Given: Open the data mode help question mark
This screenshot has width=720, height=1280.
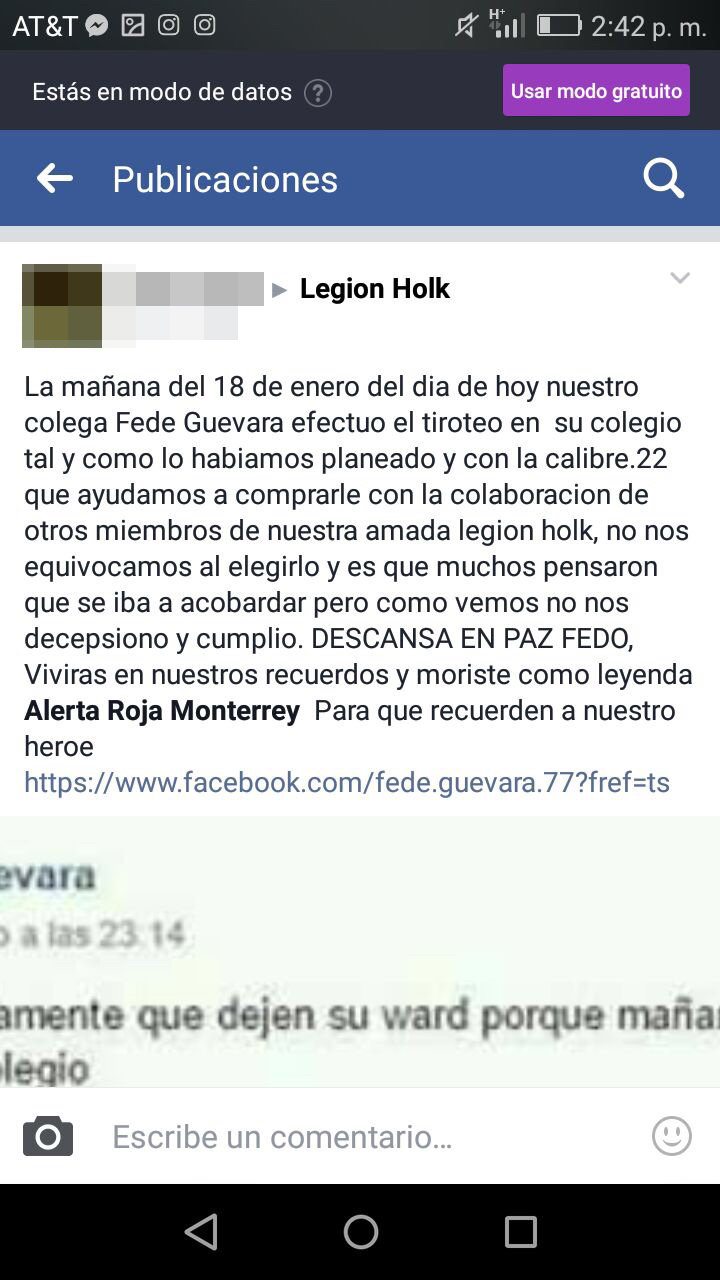Looking at the screenshot, I should pos(318,93).
